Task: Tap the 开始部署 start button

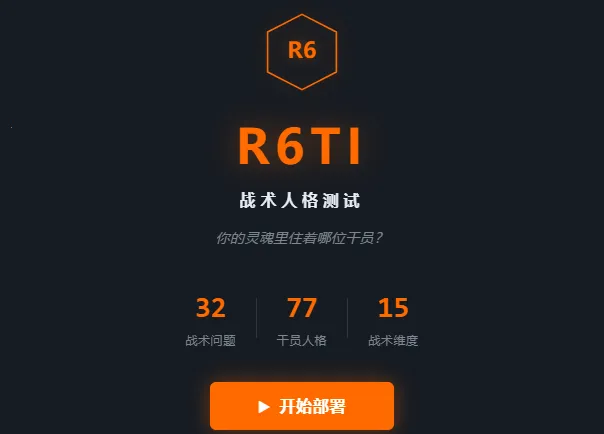Action: [302, 406]
